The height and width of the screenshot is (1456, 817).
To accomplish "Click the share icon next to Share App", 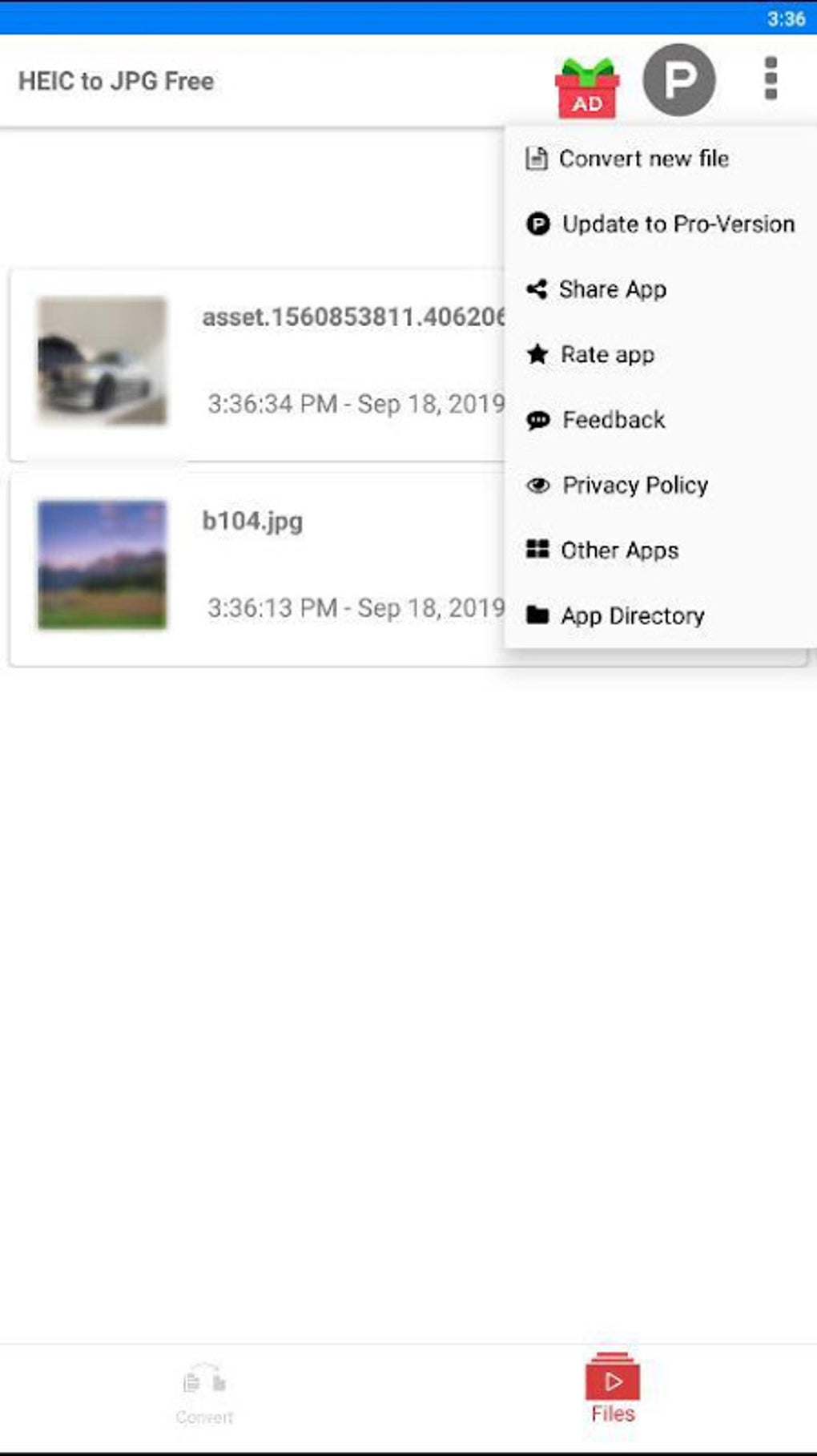I will [536, 289].
